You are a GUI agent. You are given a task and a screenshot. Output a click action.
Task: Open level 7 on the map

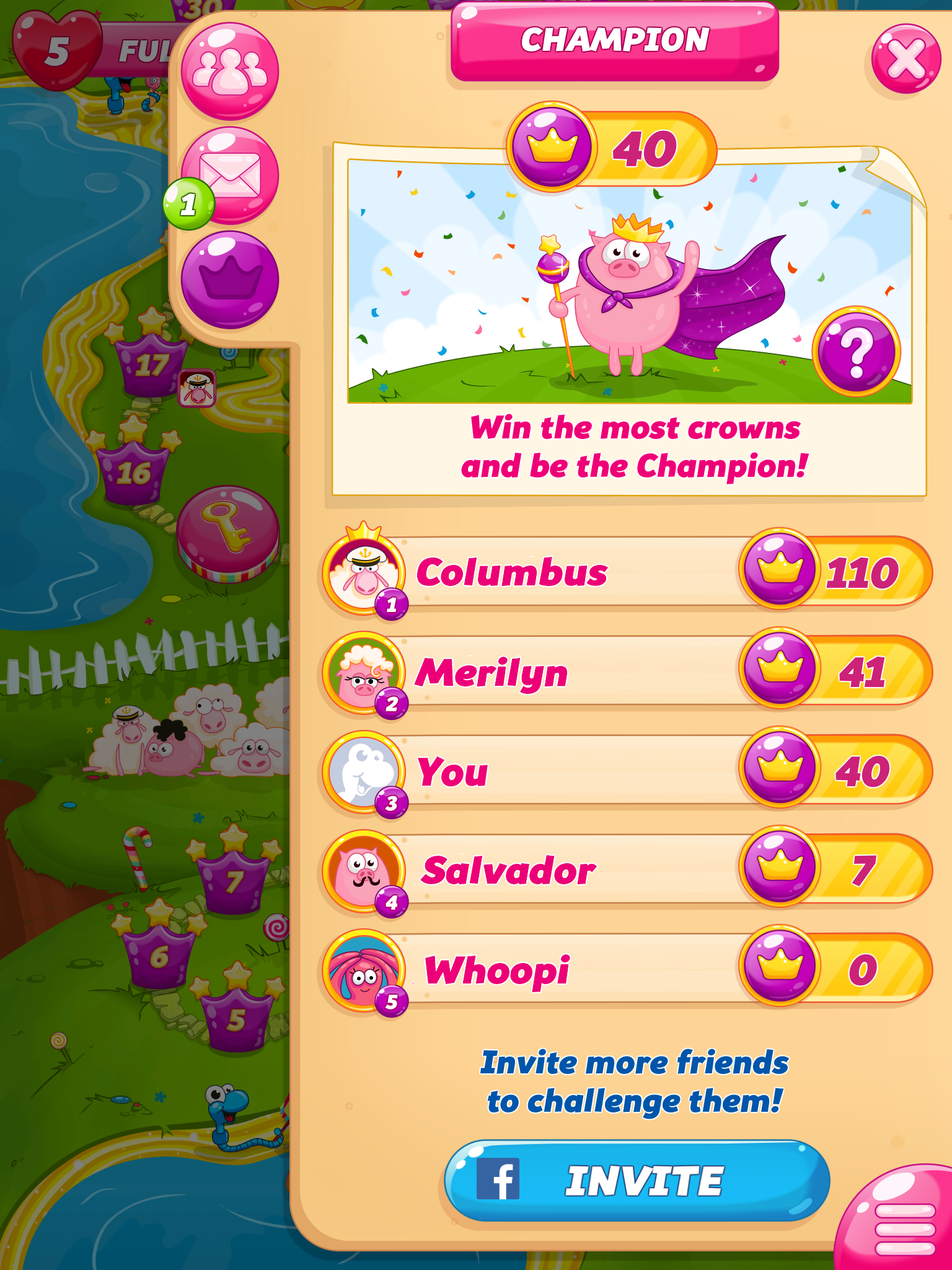coord(234,882)
